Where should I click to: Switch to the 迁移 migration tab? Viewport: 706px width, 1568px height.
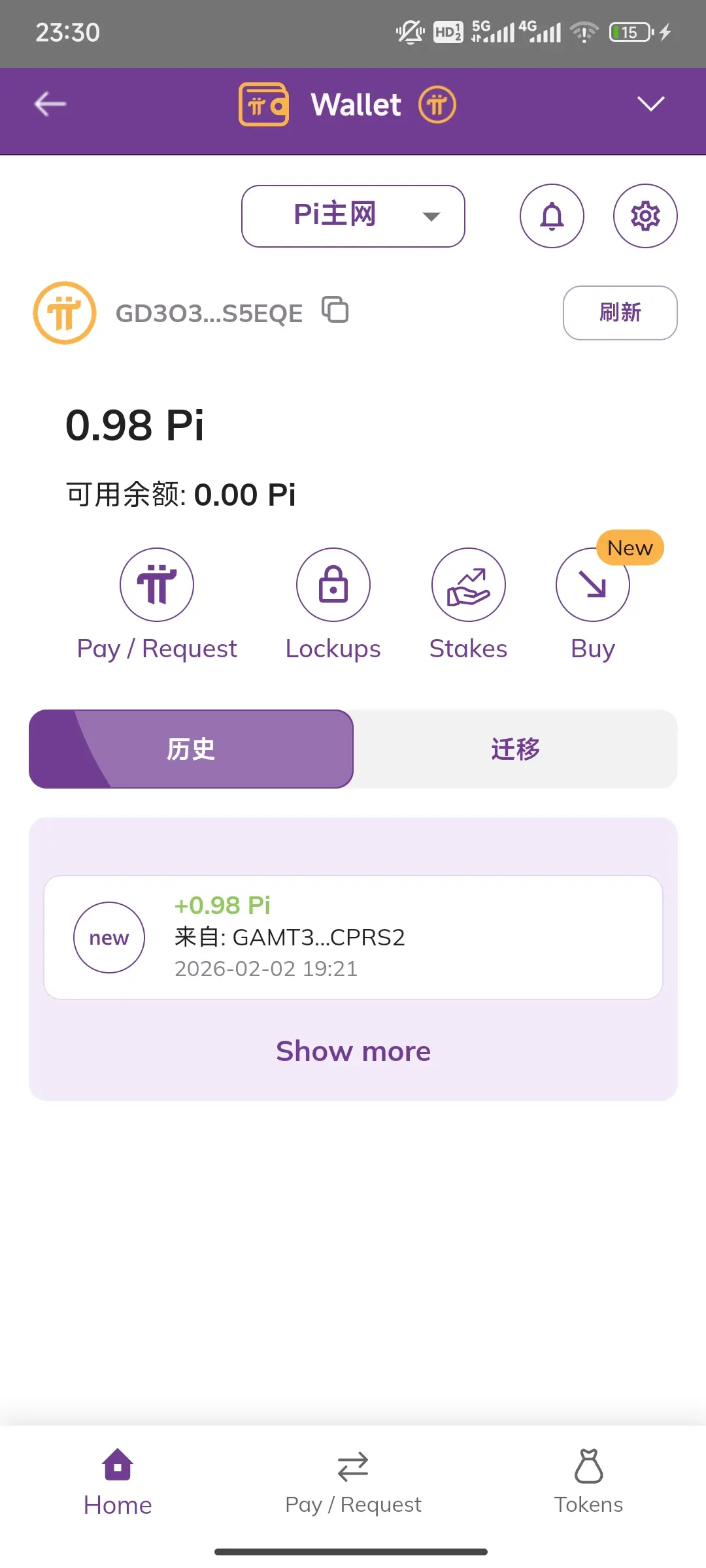pos(515,749)
